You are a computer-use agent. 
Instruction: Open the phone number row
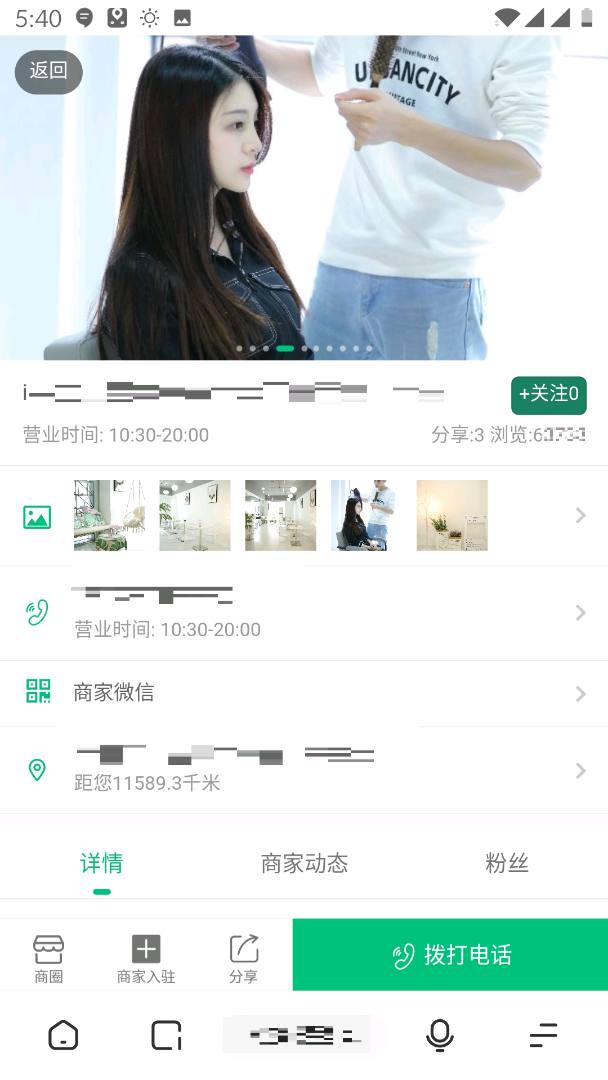304,612
